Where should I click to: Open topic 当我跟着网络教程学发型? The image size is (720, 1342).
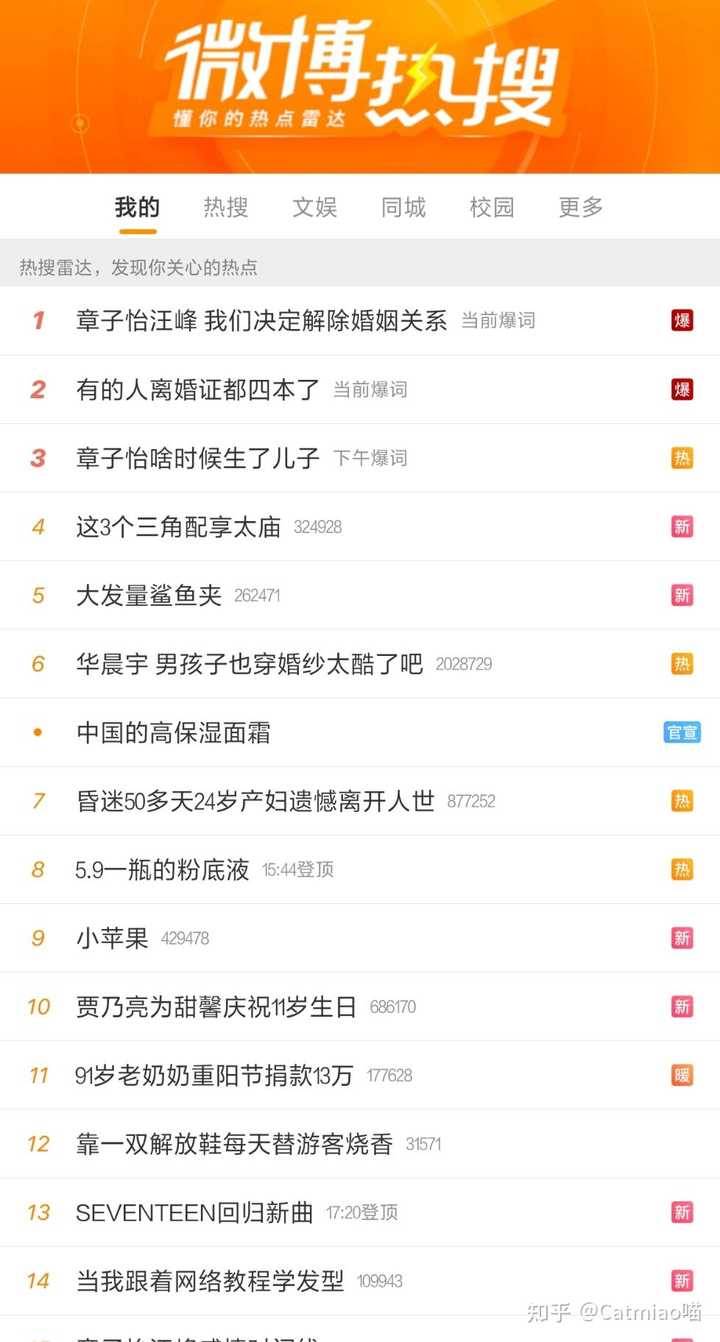tap(210, 1281)
